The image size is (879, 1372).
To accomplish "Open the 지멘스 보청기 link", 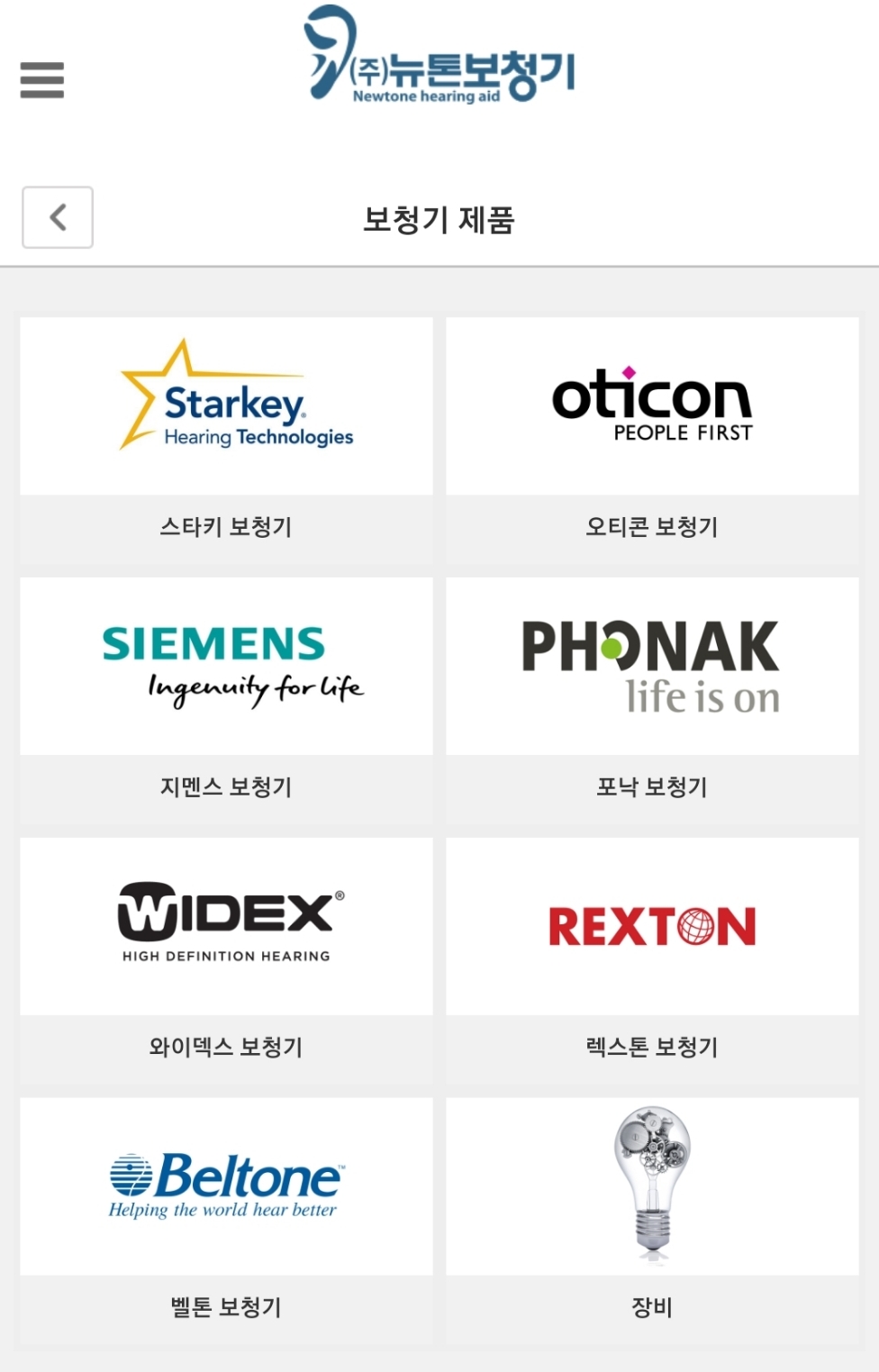I will click(225, 788).
